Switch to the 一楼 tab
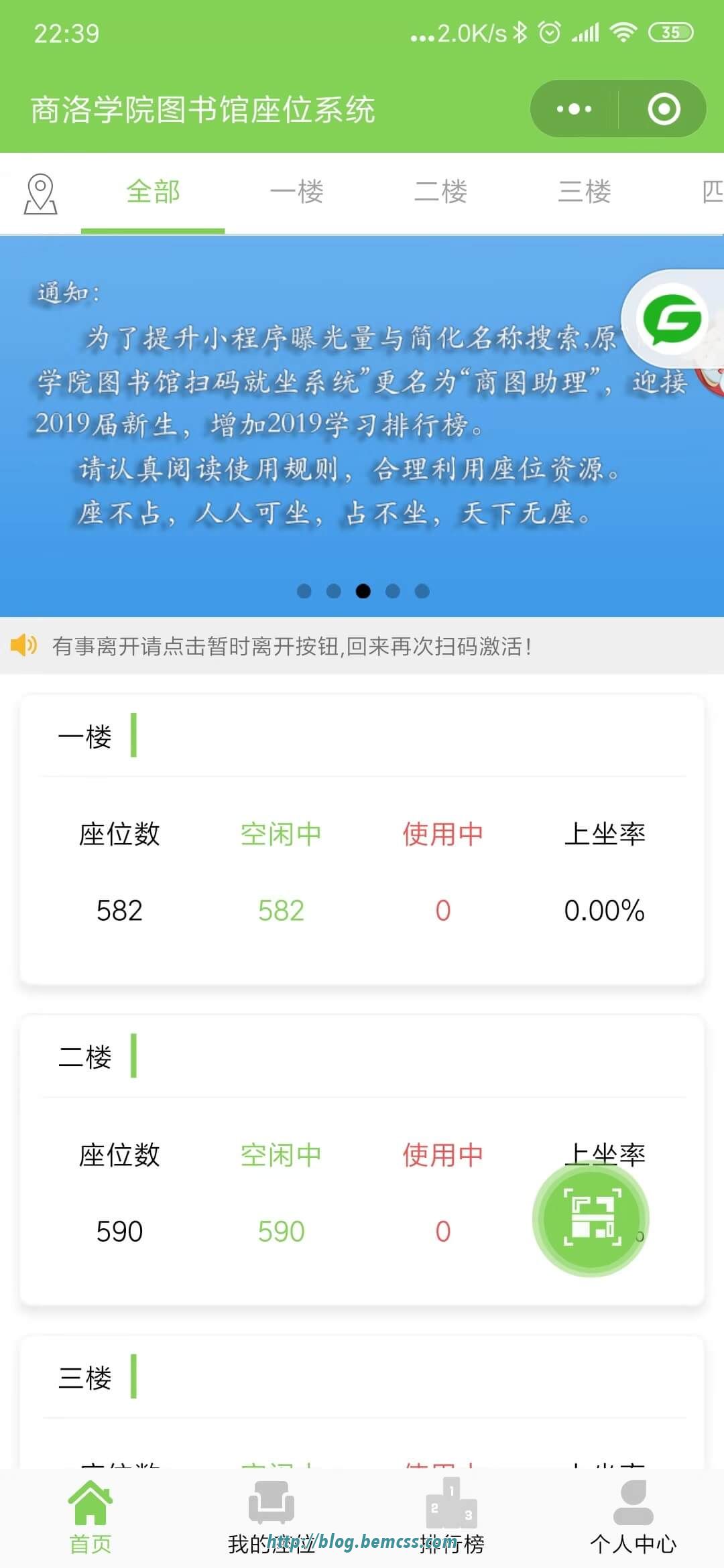This screenshot has height=1568, width=724. [296, 192]
